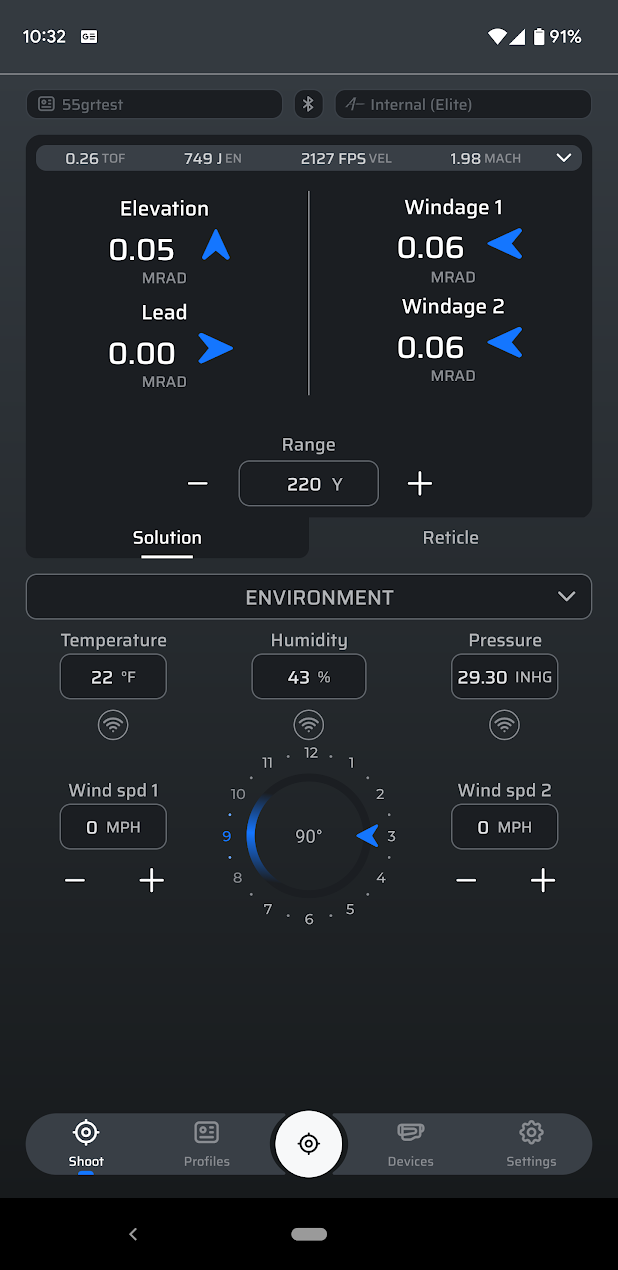The image size is (618, 1270).
Task: Edit the Pressure INHG field
Action: pos(504,677)
